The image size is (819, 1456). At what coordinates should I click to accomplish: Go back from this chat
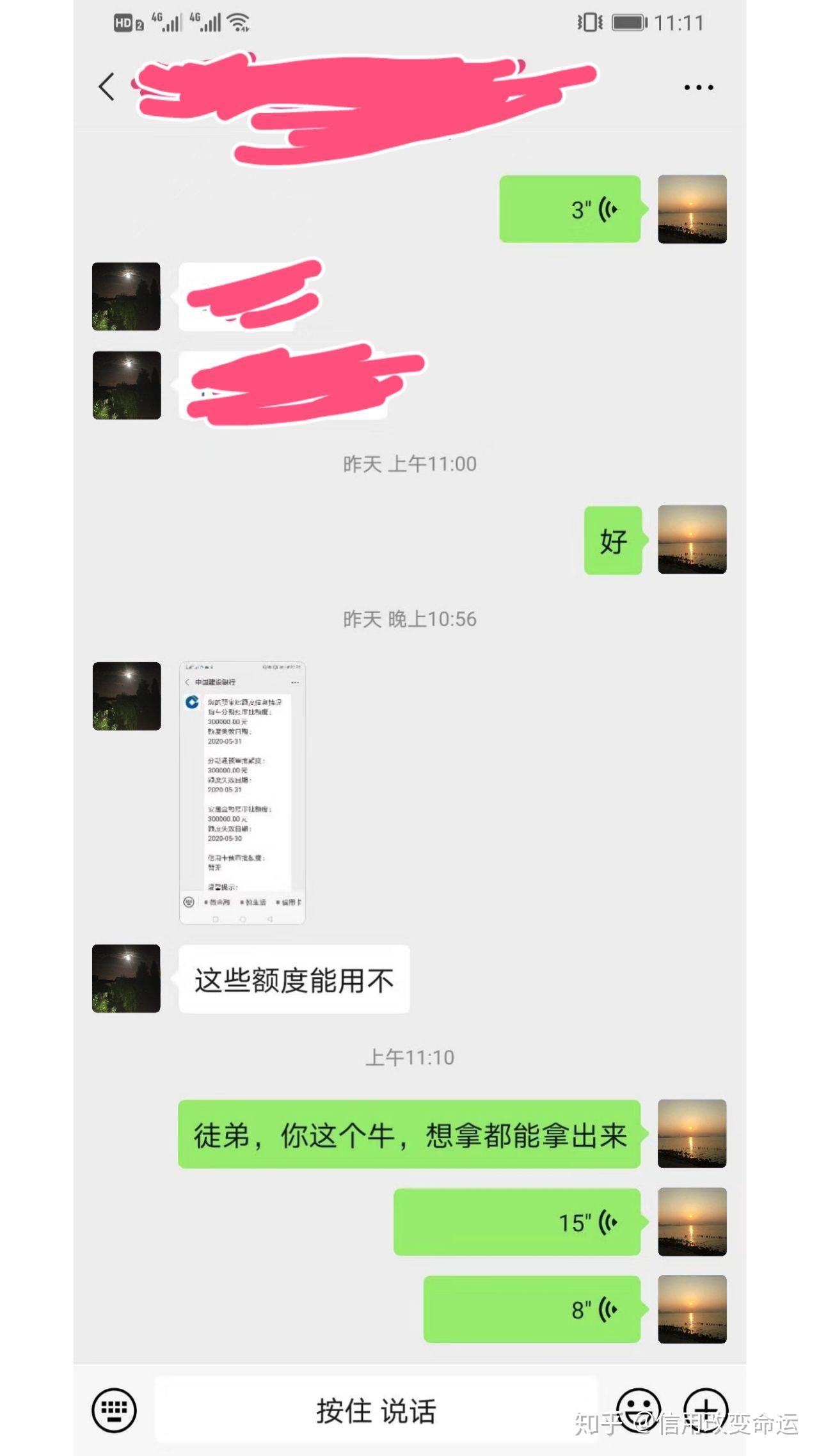click(107, 86)
